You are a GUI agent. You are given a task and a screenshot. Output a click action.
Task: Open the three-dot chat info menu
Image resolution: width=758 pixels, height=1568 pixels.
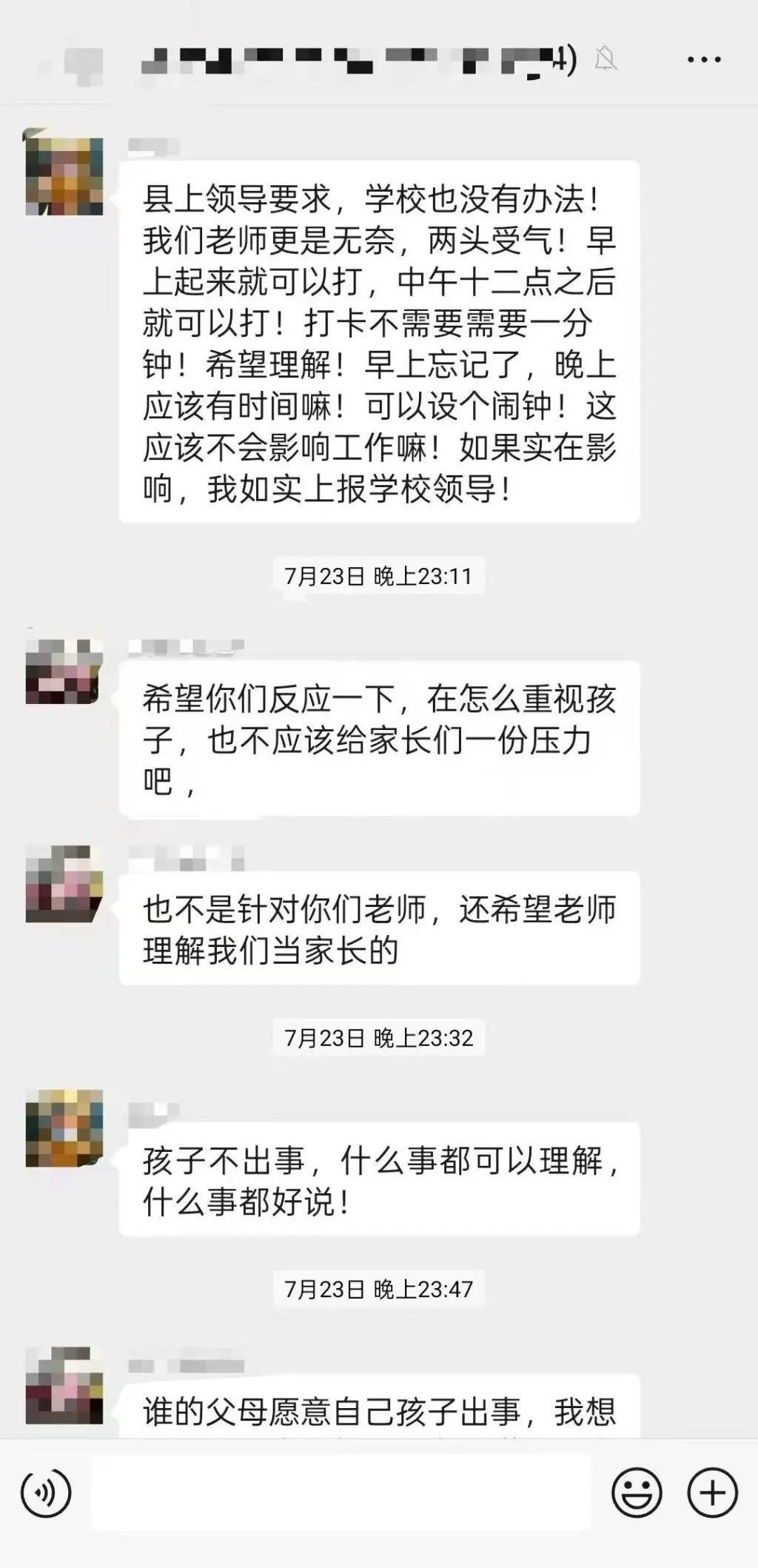tap(703, 59)
